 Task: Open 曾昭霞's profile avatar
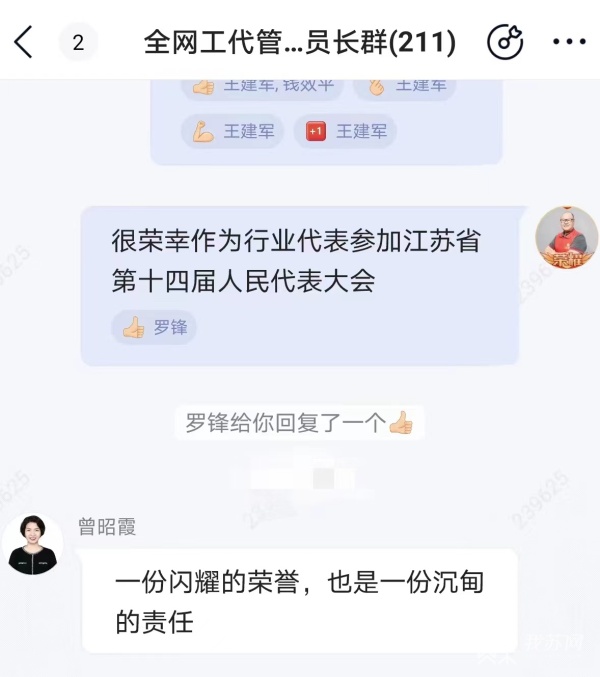[32, 545]
